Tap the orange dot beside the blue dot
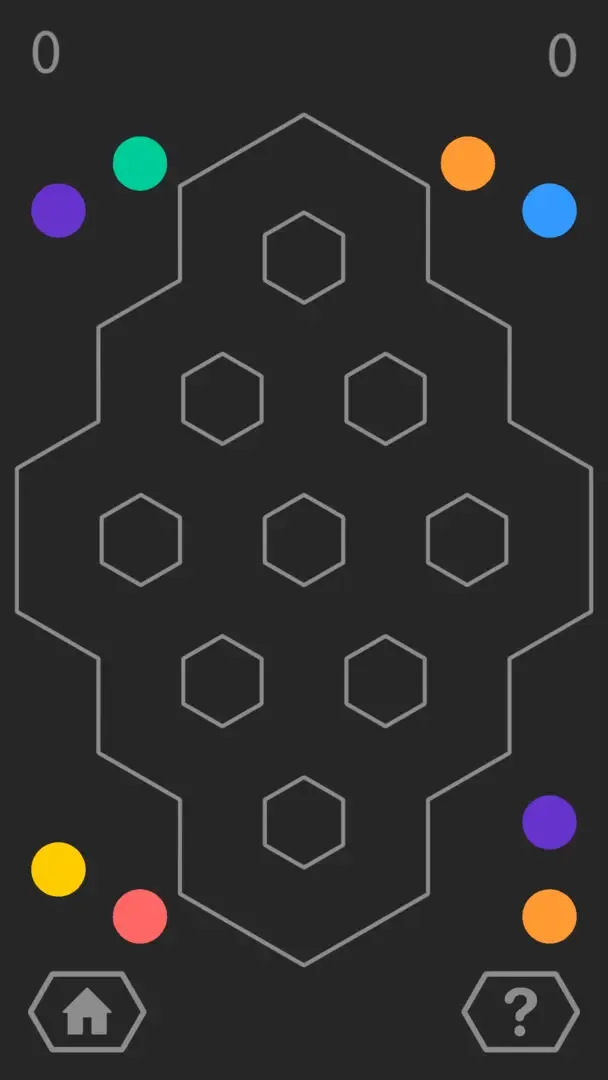The image size is (608, 1080). [x=468, y=163]
